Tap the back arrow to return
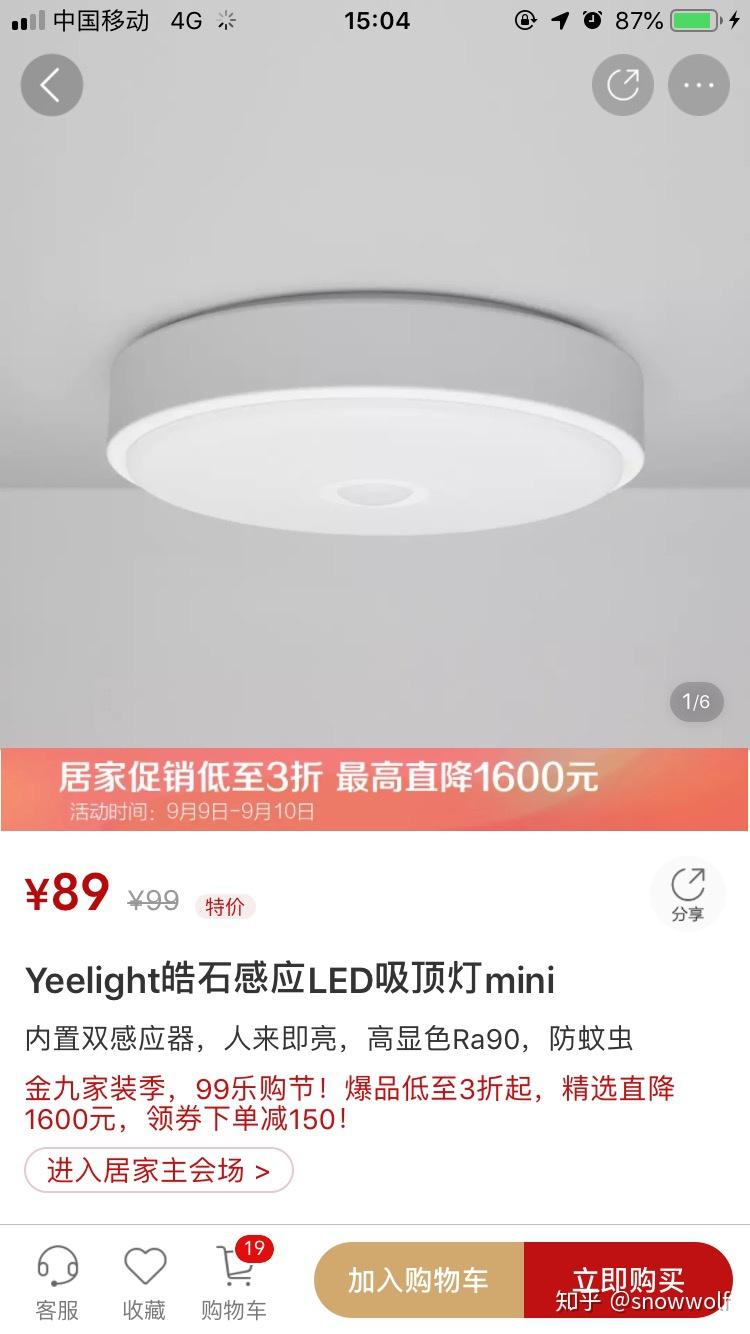The width and height of the screenshot is (750, 1334). pyautogui.click(x=51, y=85)
